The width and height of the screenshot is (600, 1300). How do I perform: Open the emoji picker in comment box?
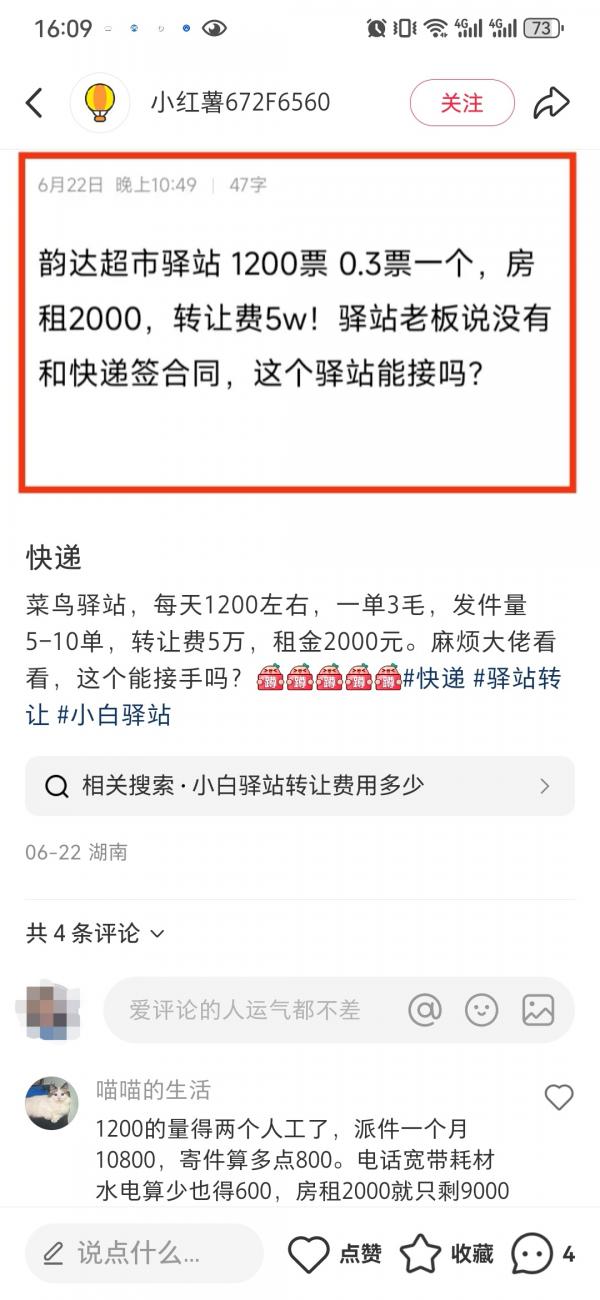[482, 1010]
